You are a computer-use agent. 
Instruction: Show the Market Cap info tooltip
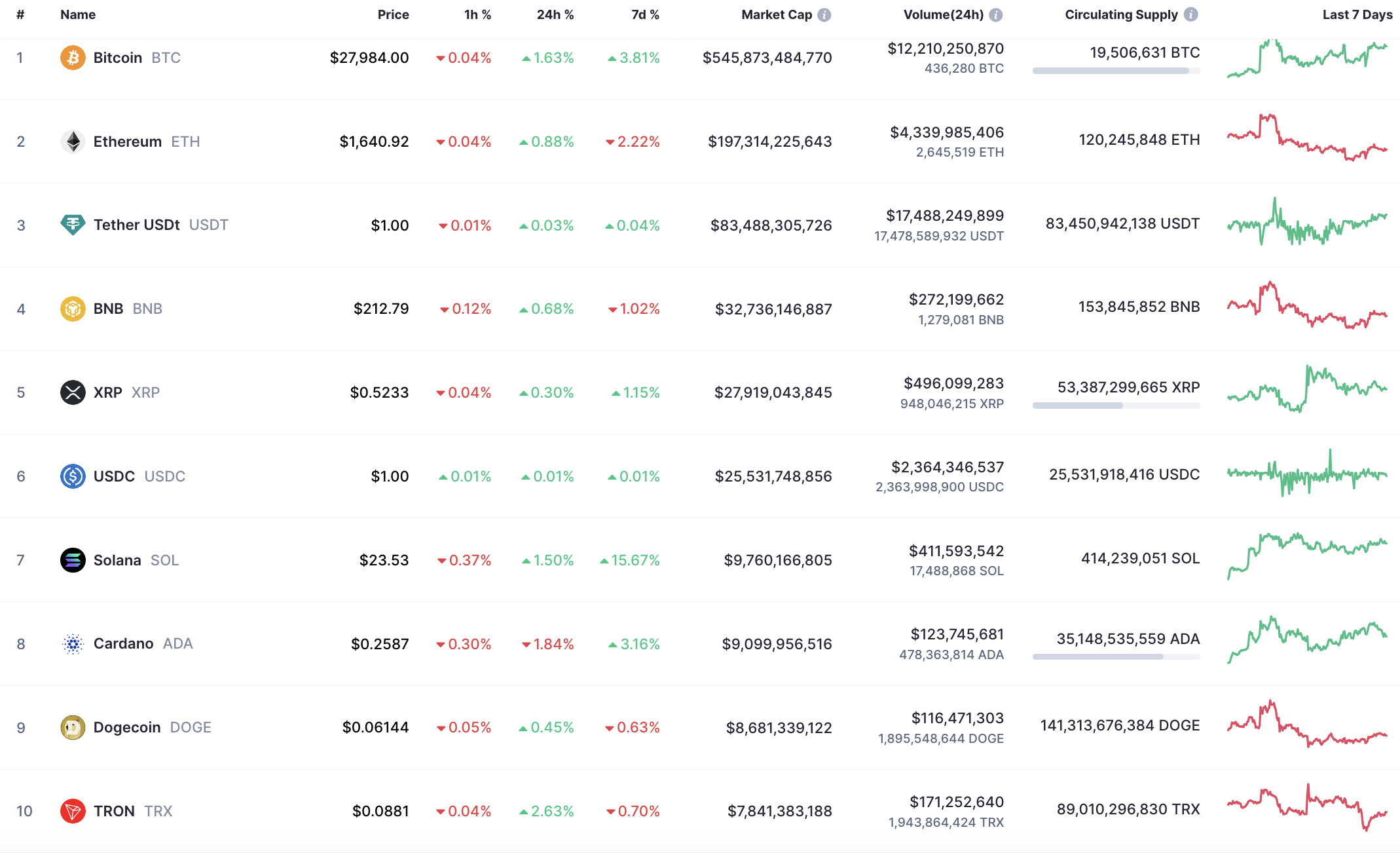tap(824, 14)
